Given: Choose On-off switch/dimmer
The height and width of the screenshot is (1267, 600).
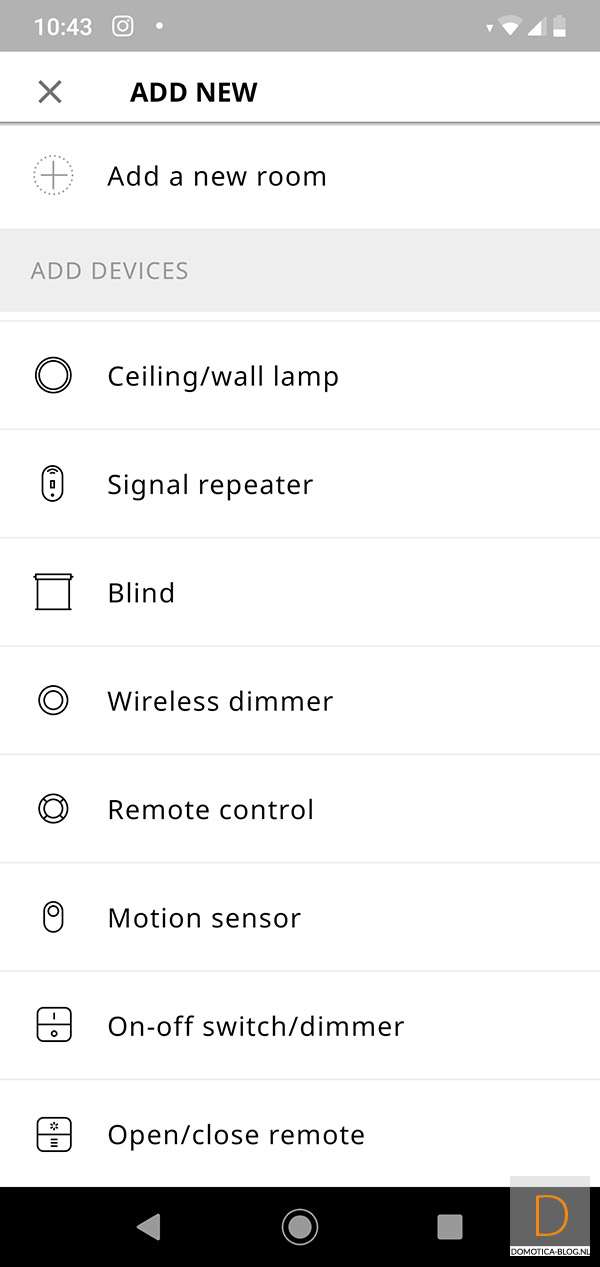Looking at the screenshot, I should (255, 1026).
